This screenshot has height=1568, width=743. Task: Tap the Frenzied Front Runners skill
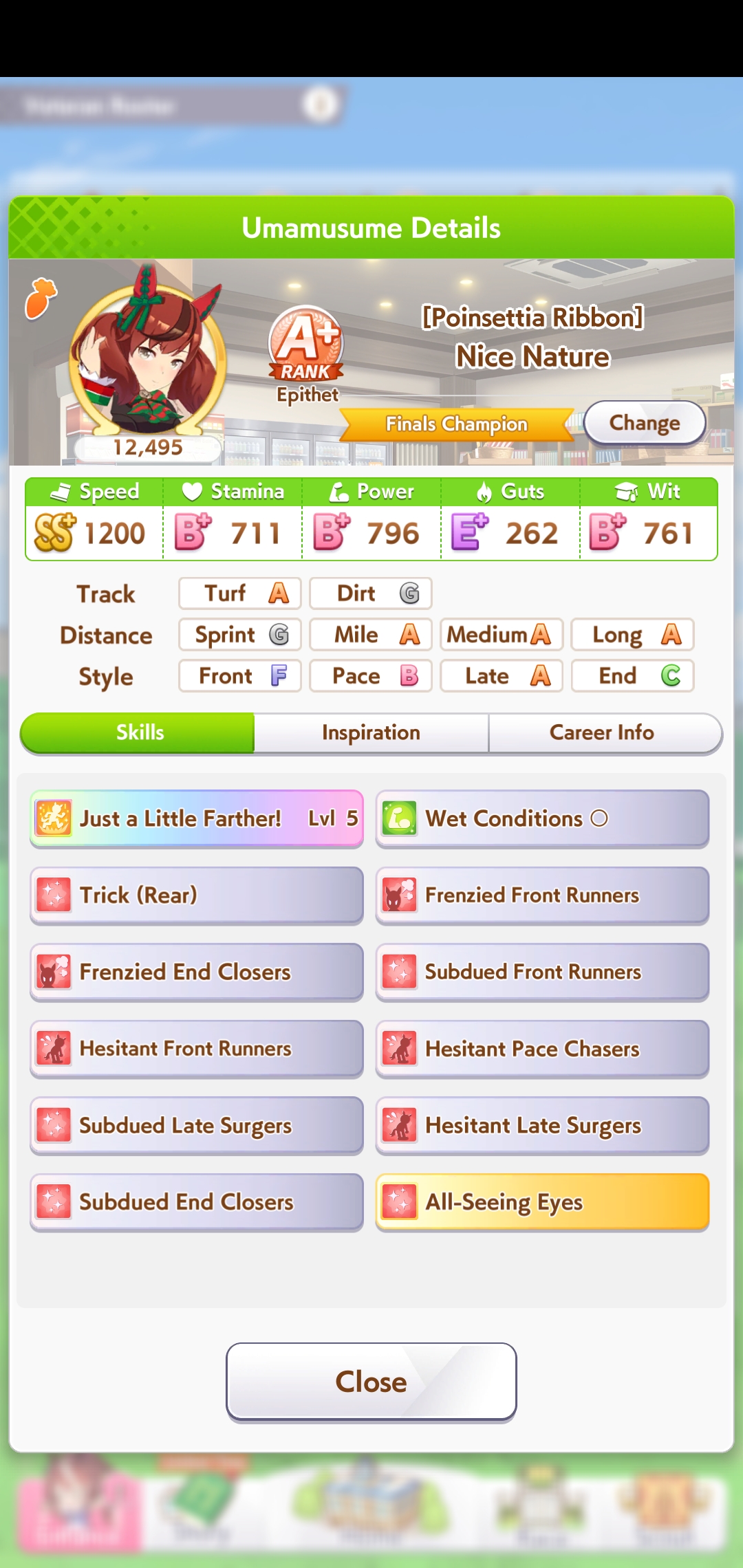coord(542,895)
